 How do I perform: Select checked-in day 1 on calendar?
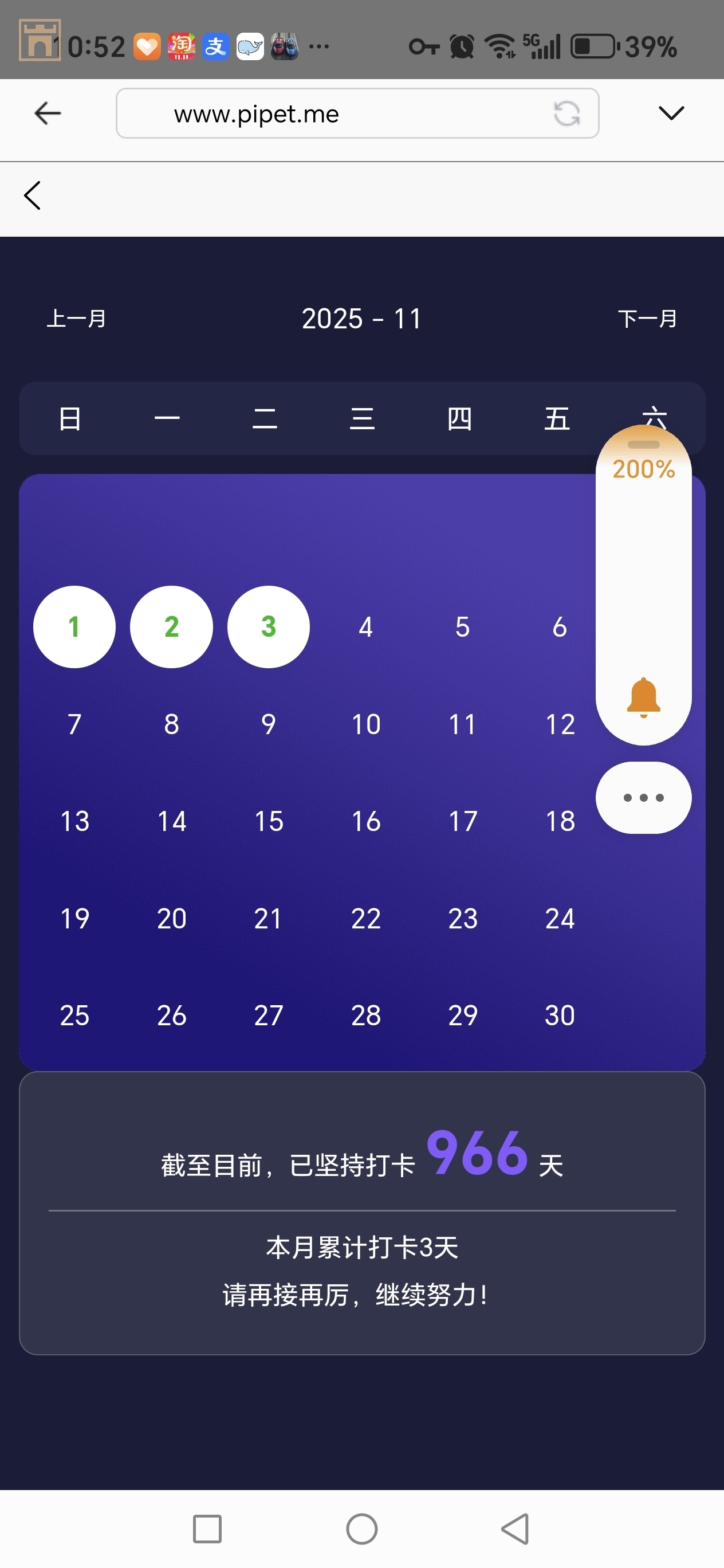click(74, 627)
